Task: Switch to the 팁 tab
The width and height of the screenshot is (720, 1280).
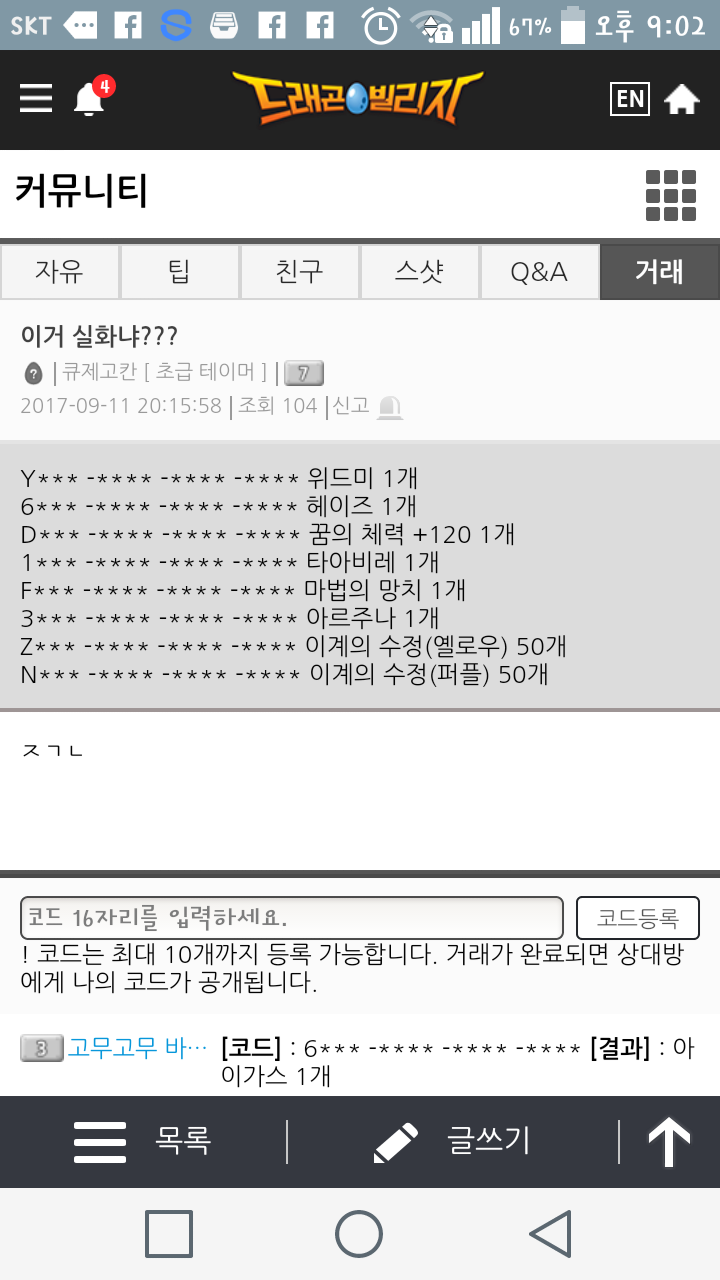Action: (180, 271)
